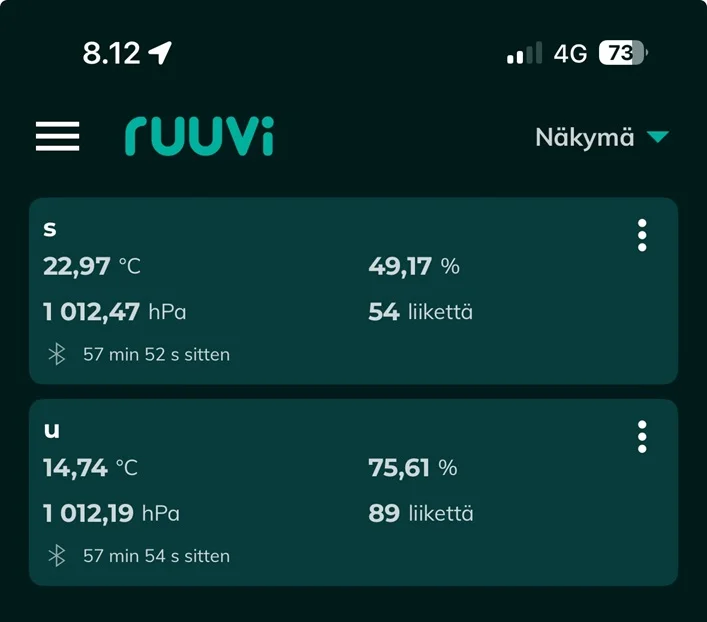
Task: Open the hamburger navigation menu
Action: point(57,136)
